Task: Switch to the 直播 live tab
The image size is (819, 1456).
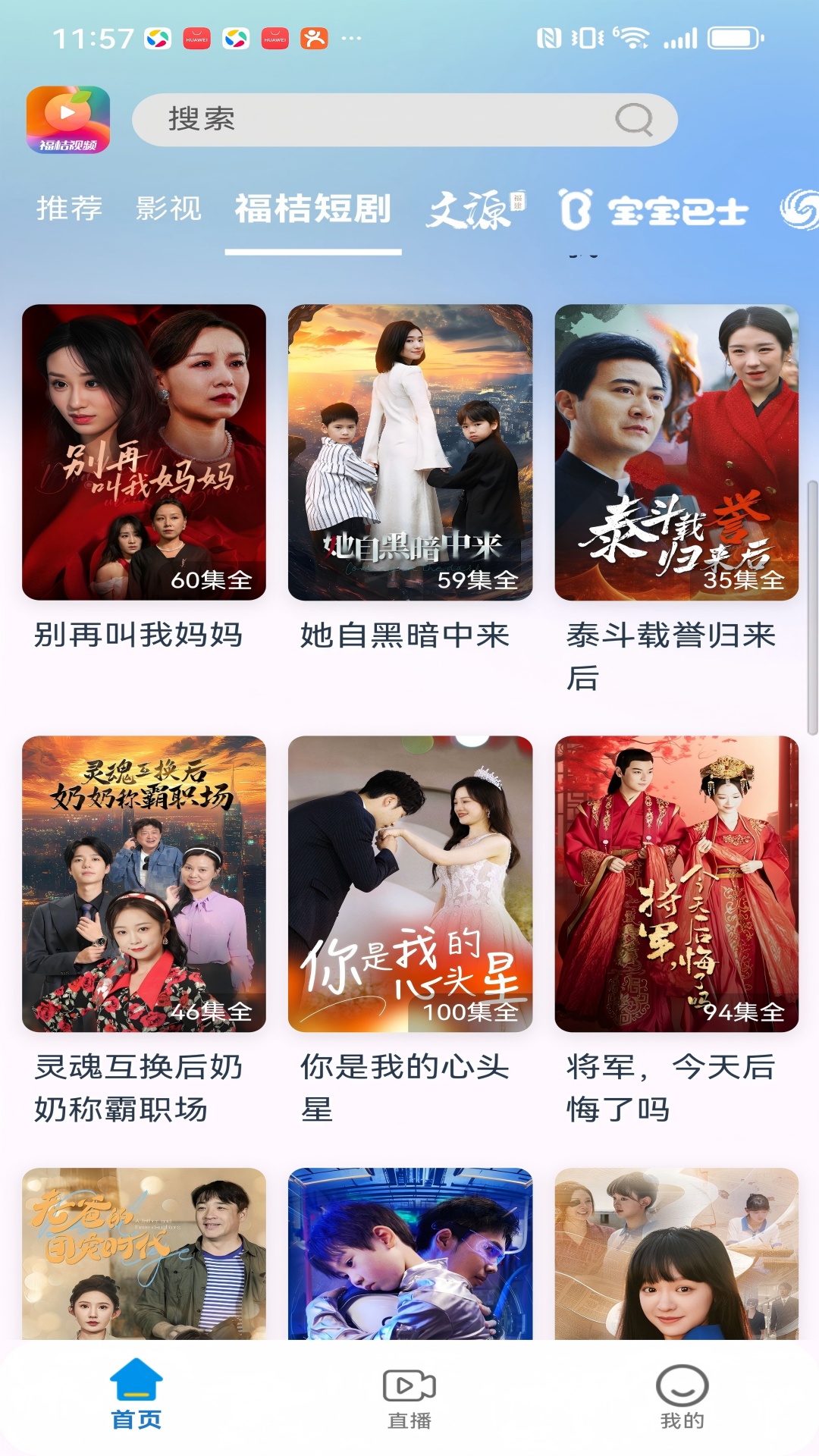Action: 409,1395
